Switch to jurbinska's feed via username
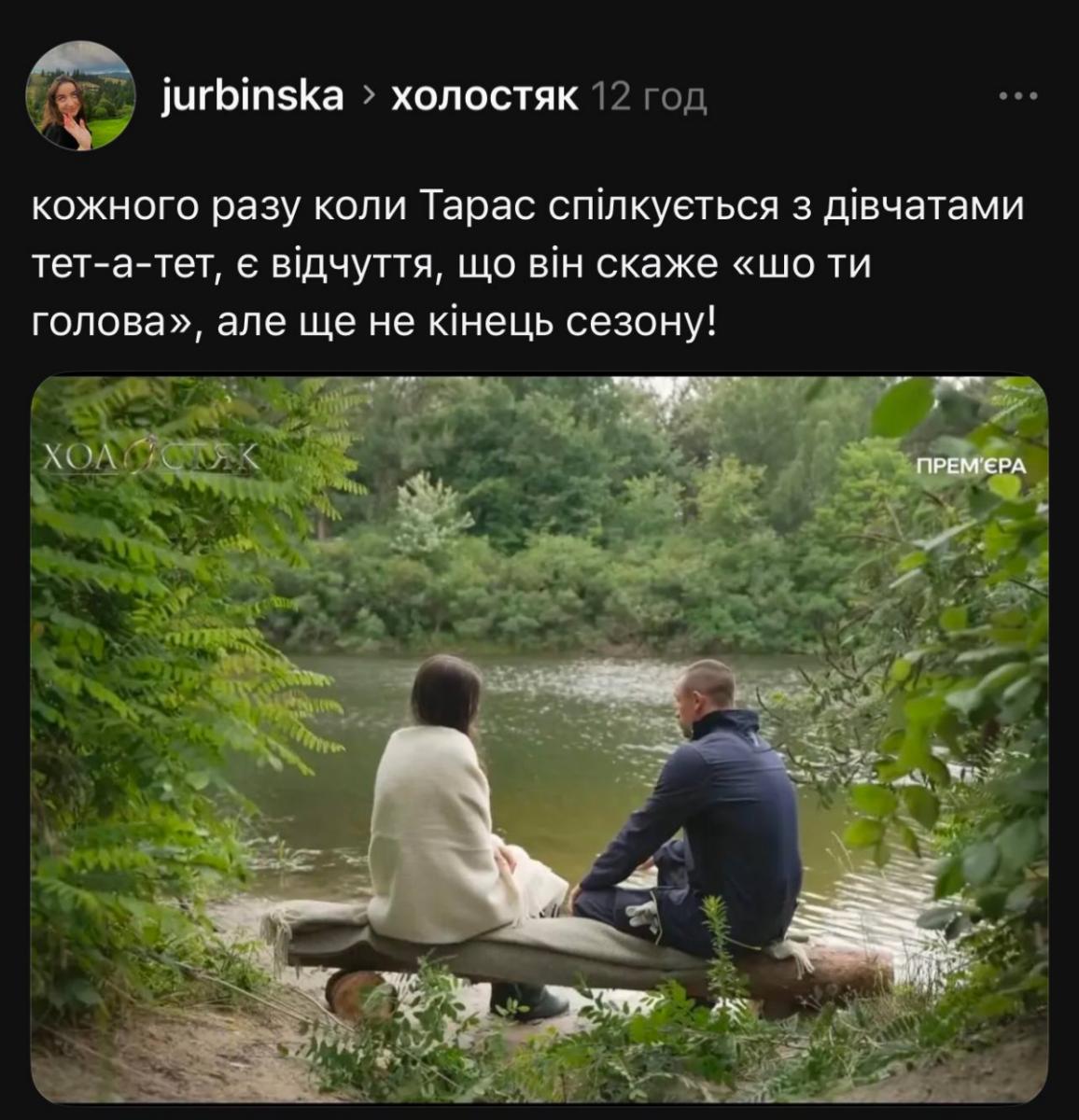The height and width of the screenshot is (1120, 1079). (252, 96)
